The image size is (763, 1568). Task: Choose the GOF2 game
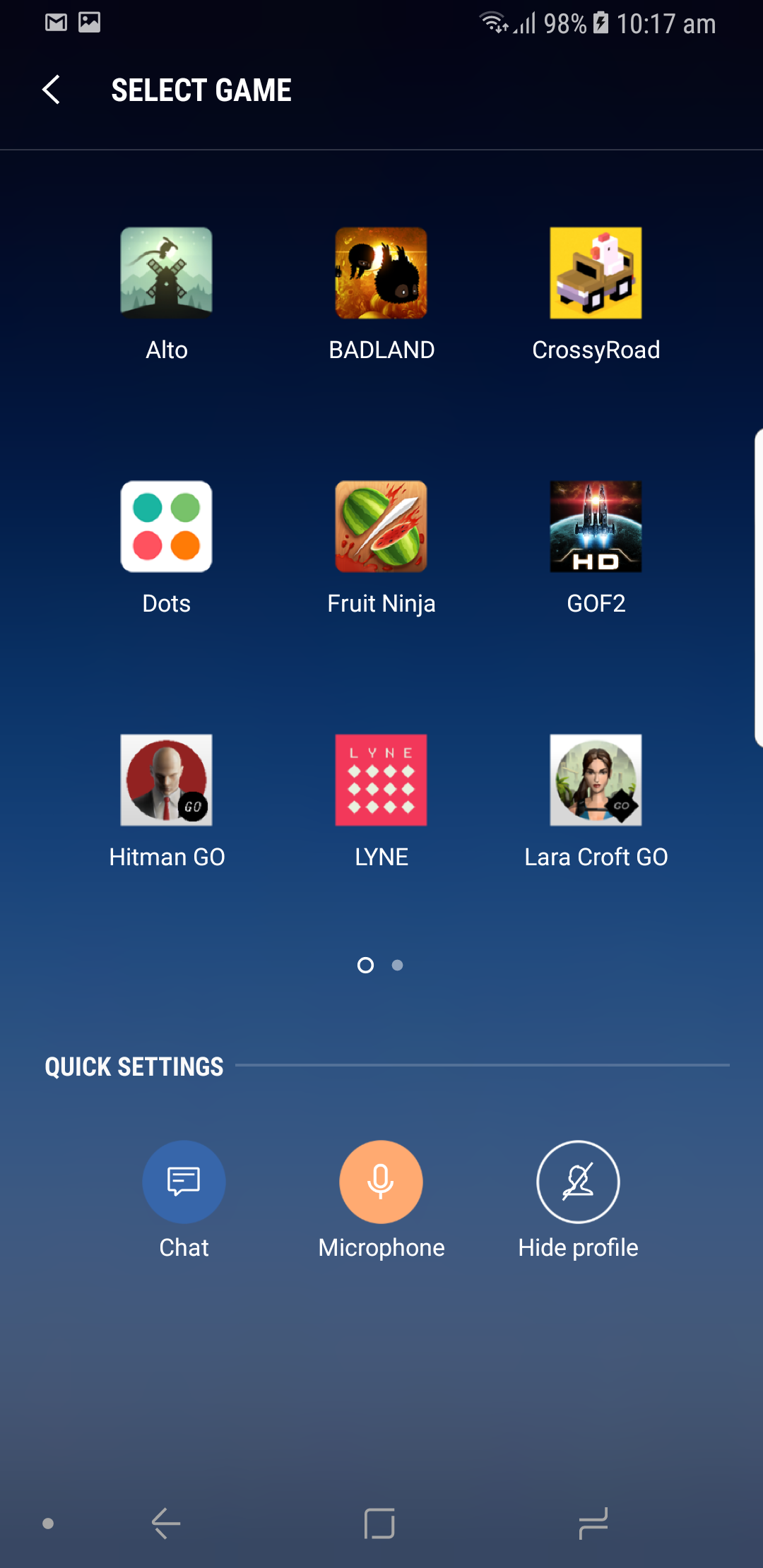596,527
